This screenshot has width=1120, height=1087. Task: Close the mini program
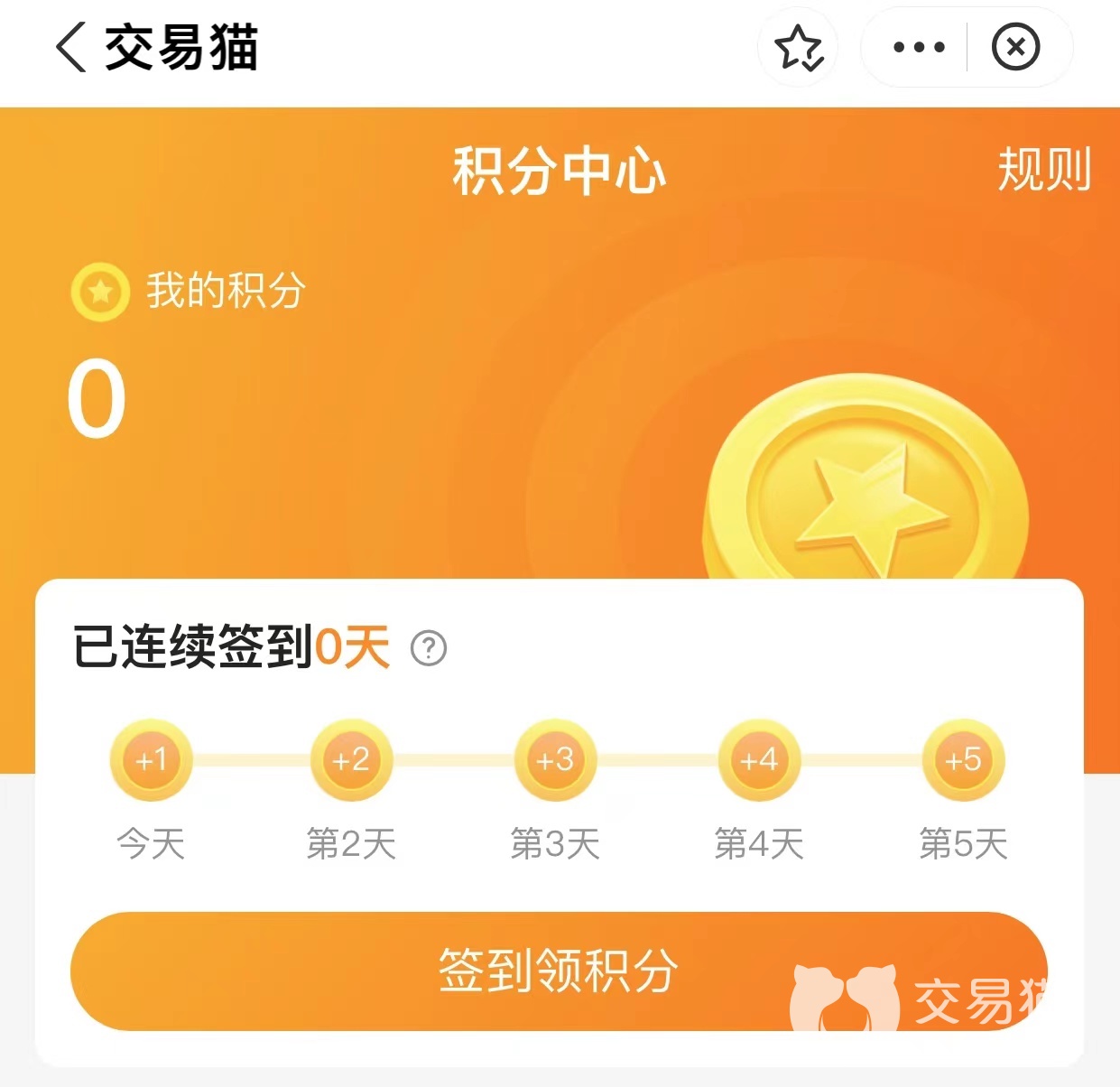pyautogui.click(x=1015, y=47)
